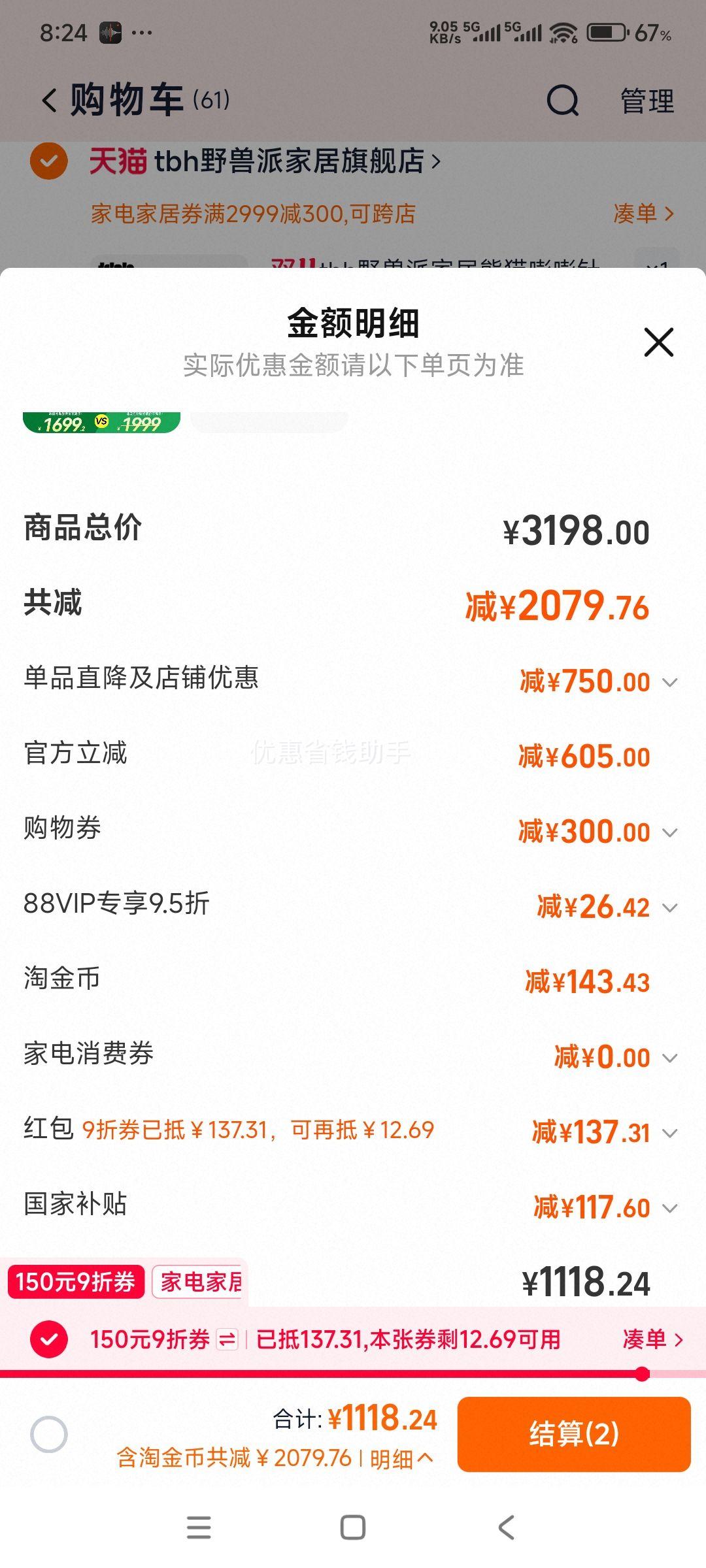706x1568 pixels.
Task: Expand 单品直降及店铺优惠 discount details
Action: [x=669, y=683]
